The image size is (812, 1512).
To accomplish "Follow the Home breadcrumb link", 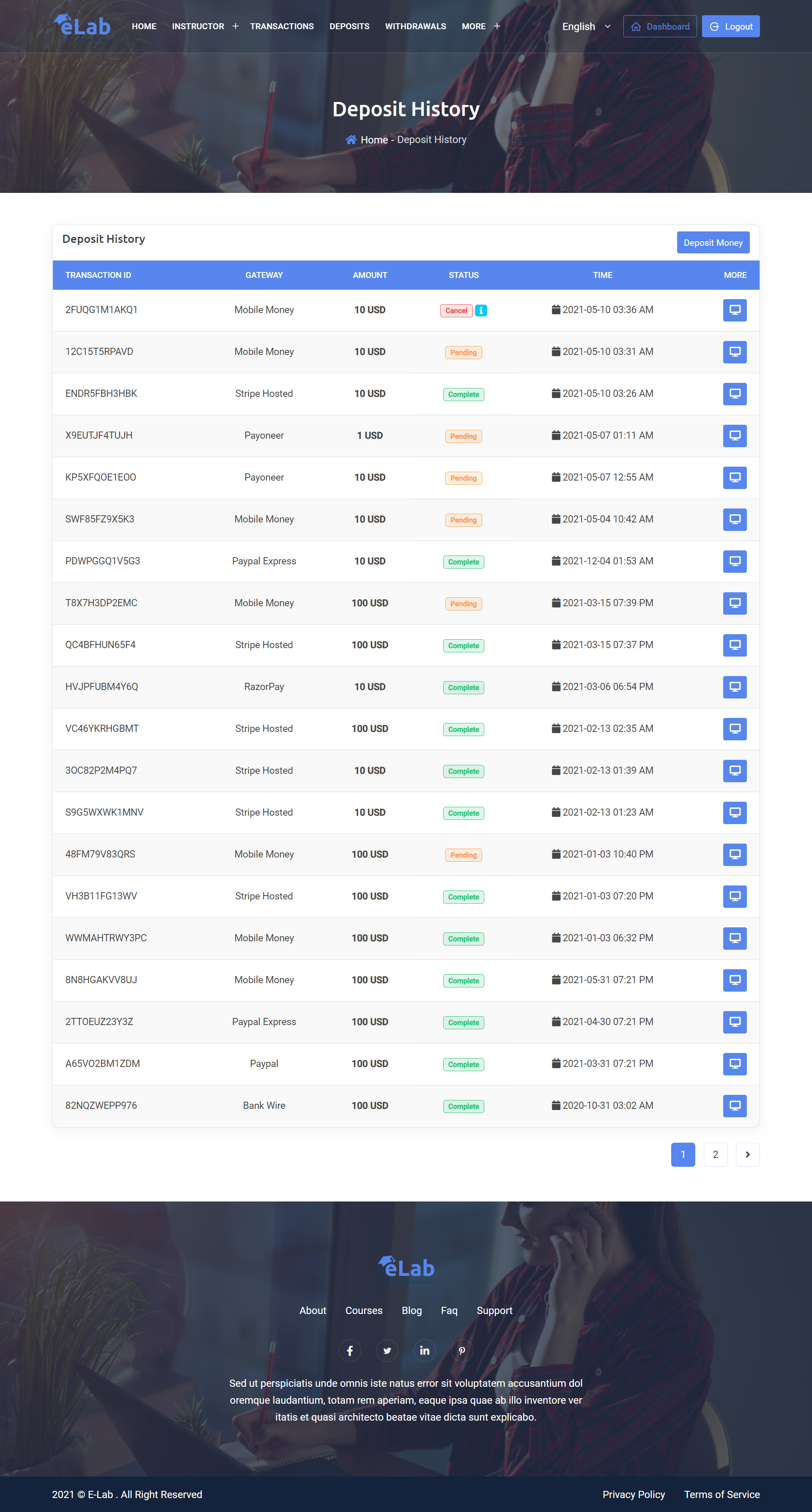I will pyautogui.click(x=374, y=140).
